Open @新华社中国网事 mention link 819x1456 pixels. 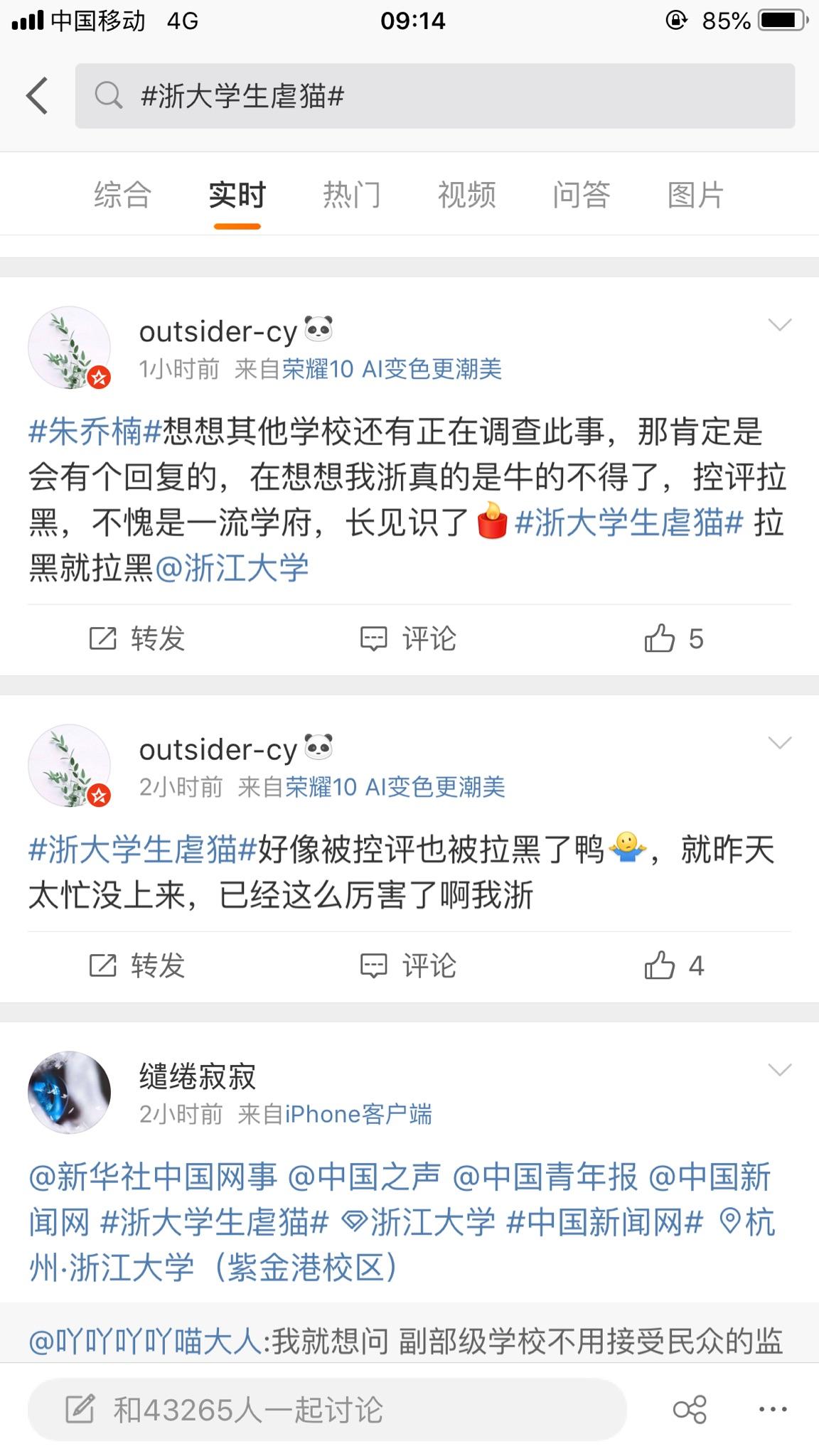152,1177
